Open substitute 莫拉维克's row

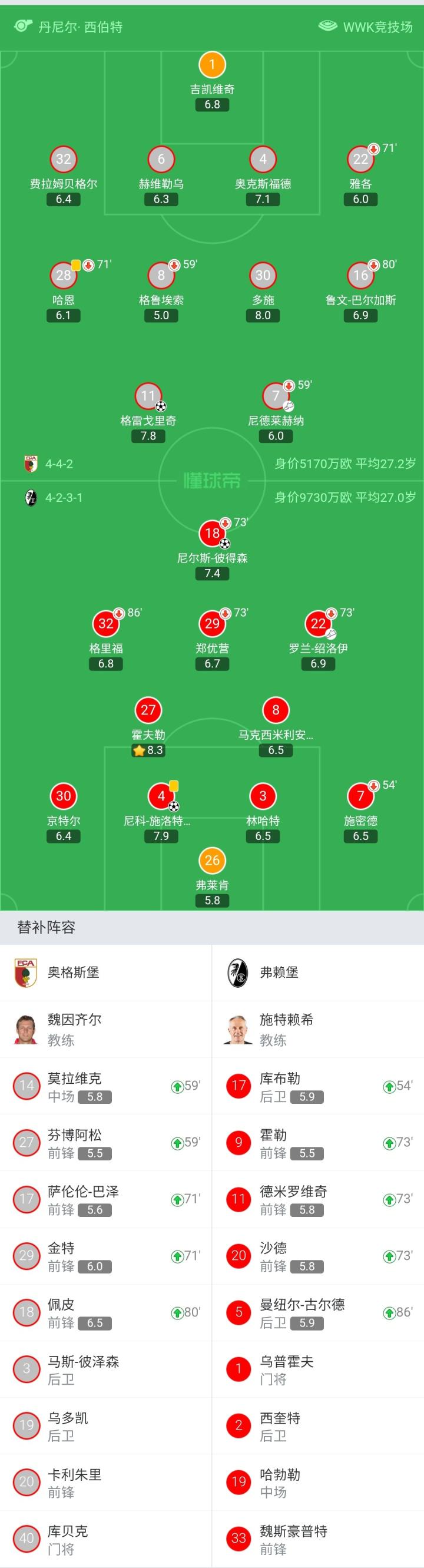tap(106, 1086)
